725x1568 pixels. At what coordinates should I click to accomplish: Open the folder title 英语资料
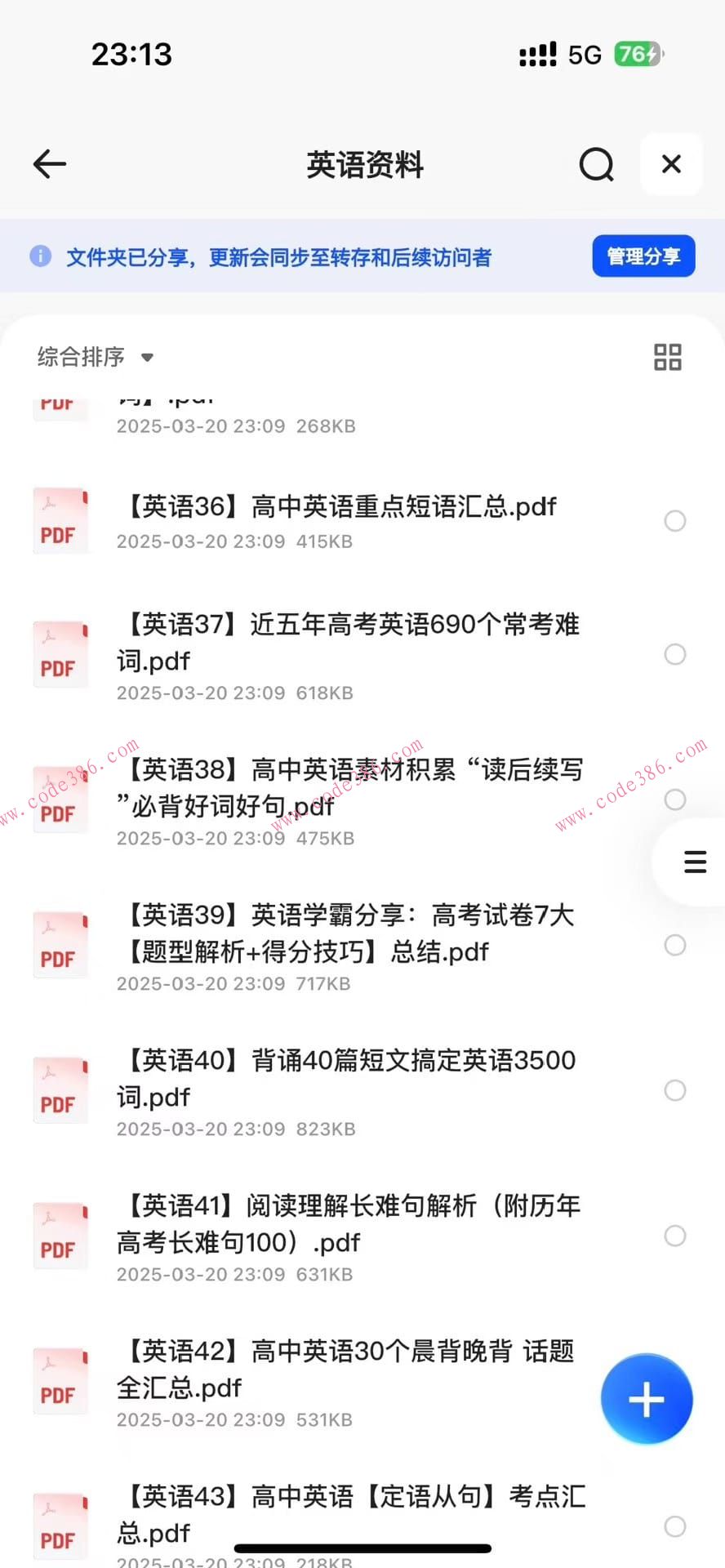point(364,164)
